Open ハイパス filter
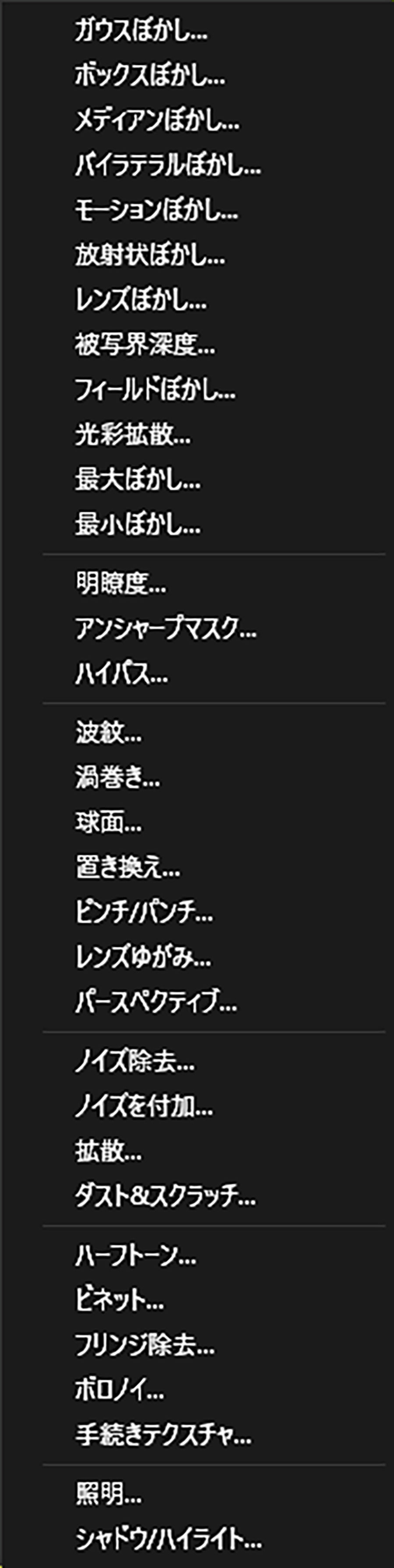The image size is (394, 1568). (x=121, y=674)
